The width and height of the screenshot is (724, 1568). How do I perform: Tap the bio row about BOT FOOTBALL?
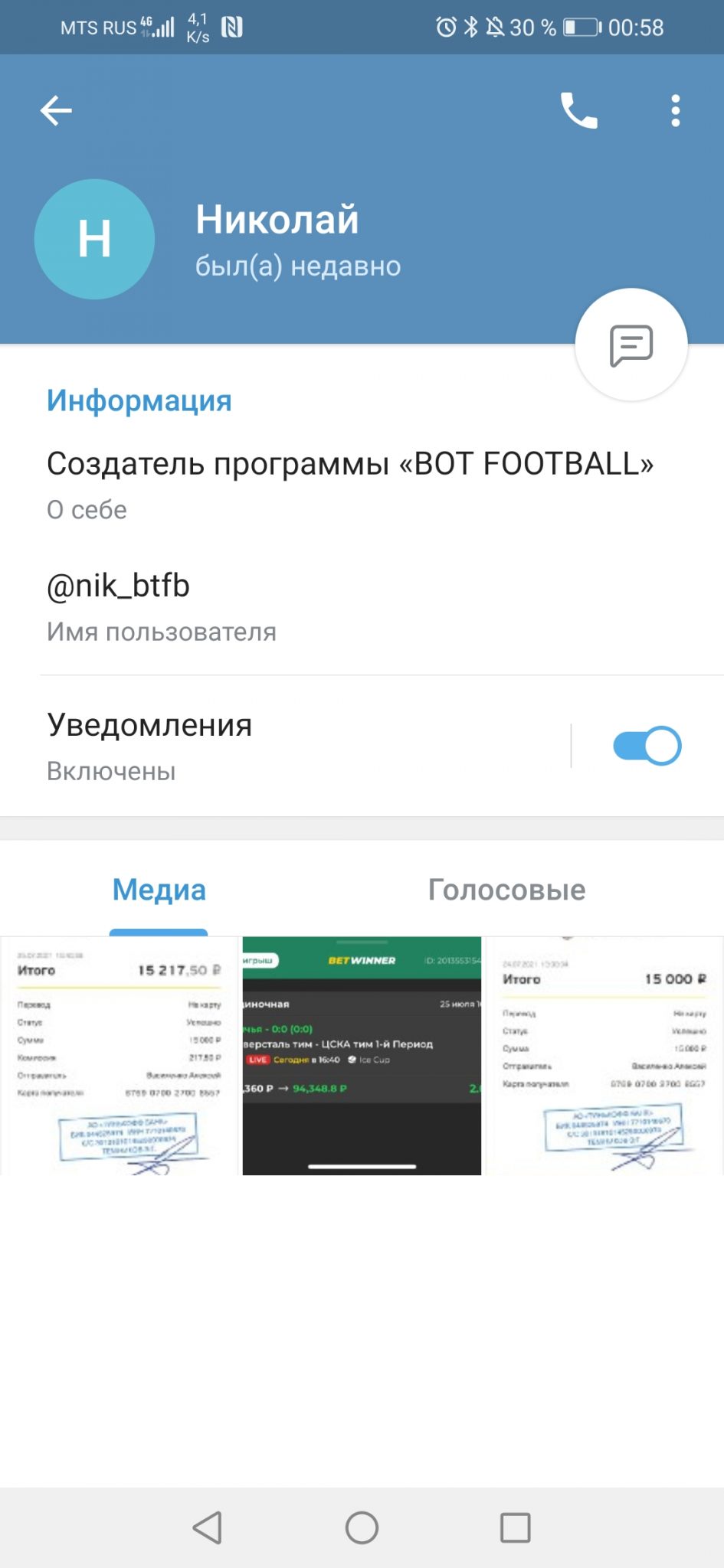[x=362, y=485]
